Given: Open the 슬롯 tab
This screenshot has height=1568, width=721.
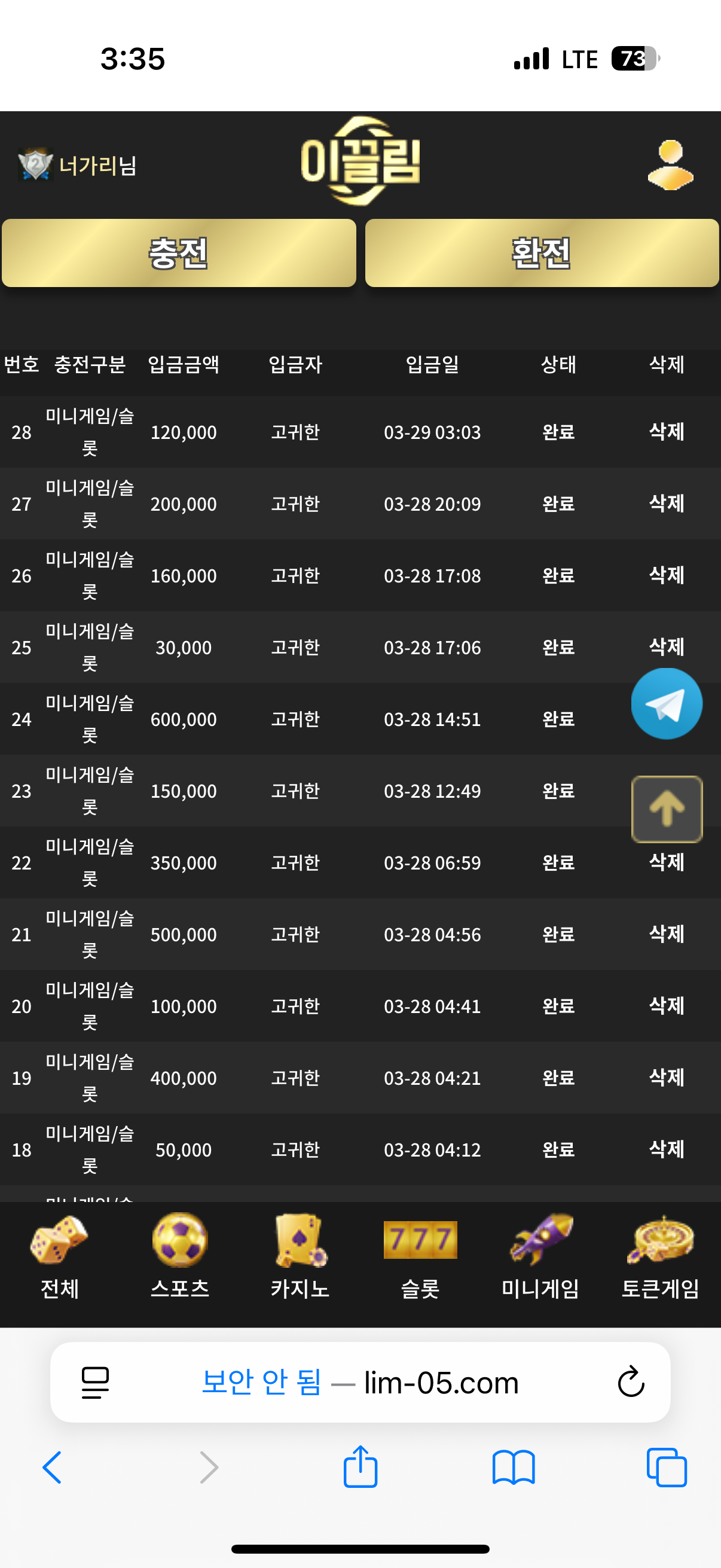Looking at the screenshot, I should pyautogui.click(x=420, y=1256).
